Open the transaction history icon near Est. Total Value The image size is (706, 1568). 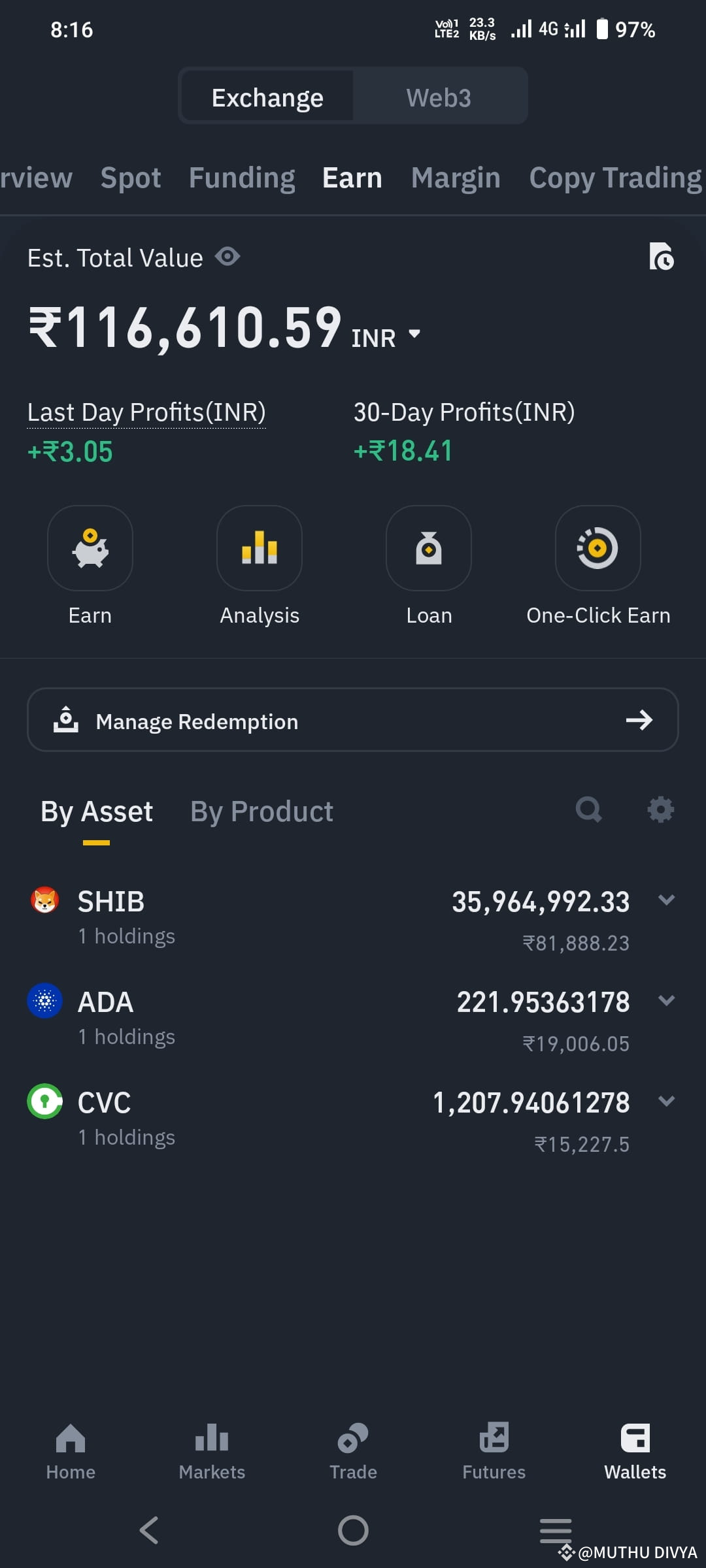(x=662, y=257)
